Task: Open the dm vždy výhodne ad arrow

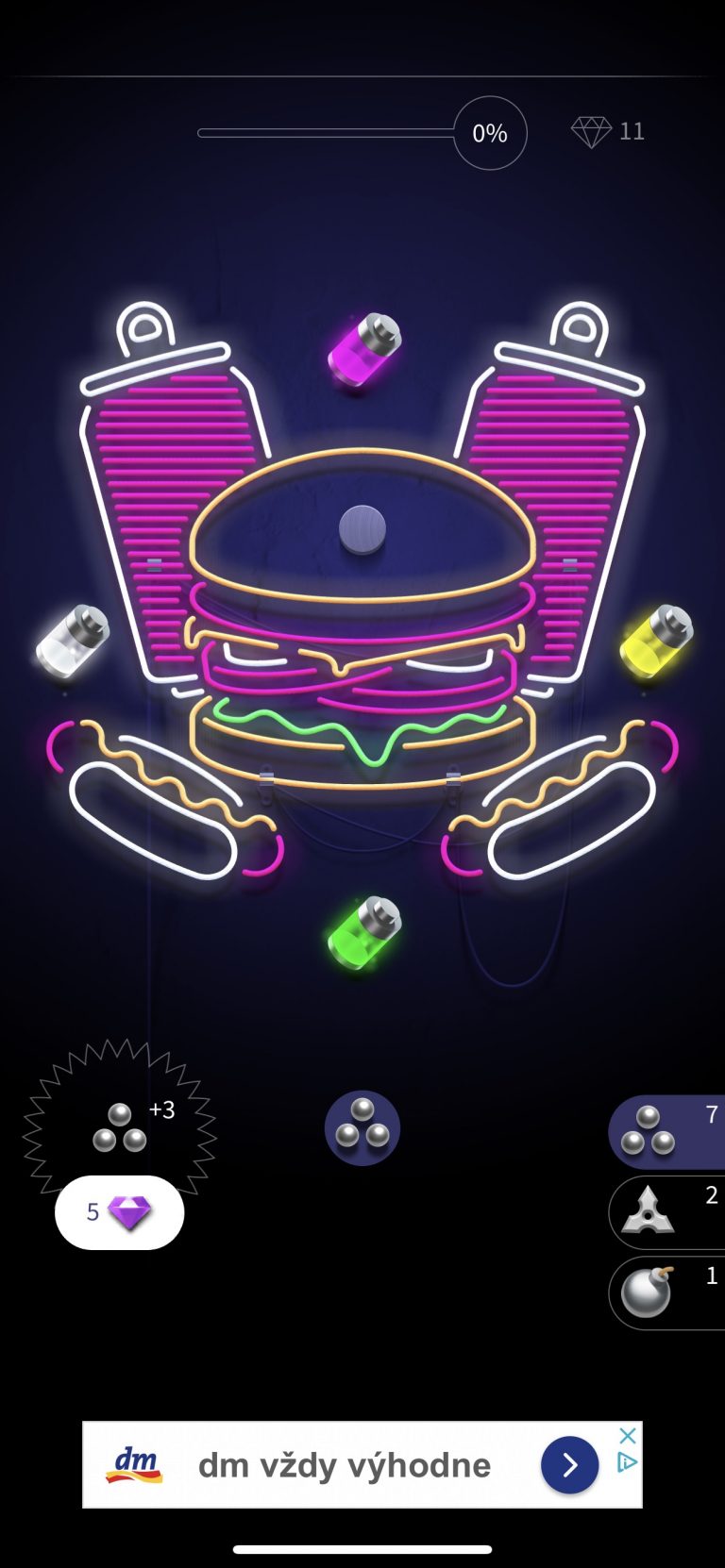Action: [569, 1464]
